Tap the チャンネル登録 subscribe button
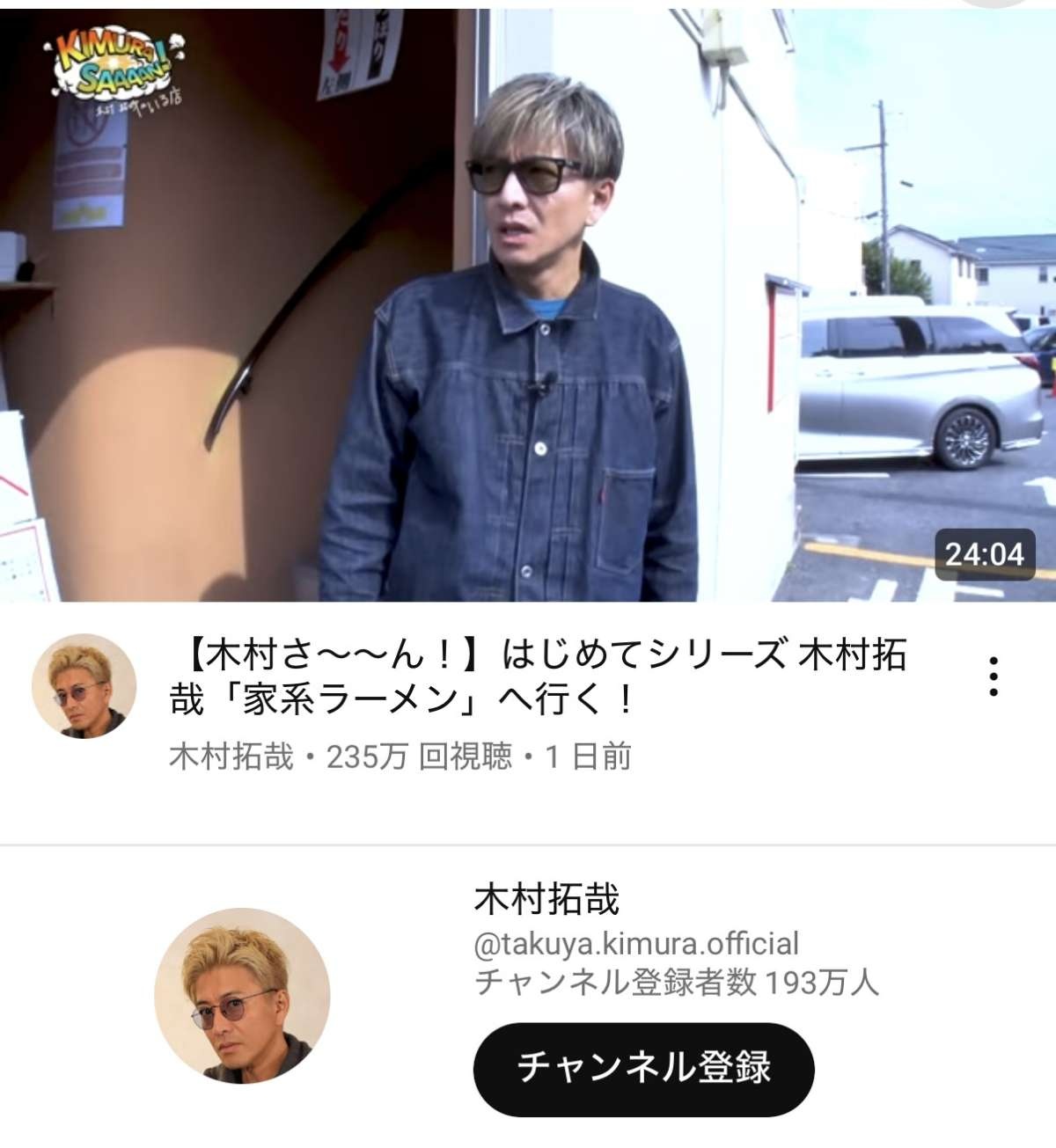This screenshot has height=1148, width=1056. (643, 1069)
